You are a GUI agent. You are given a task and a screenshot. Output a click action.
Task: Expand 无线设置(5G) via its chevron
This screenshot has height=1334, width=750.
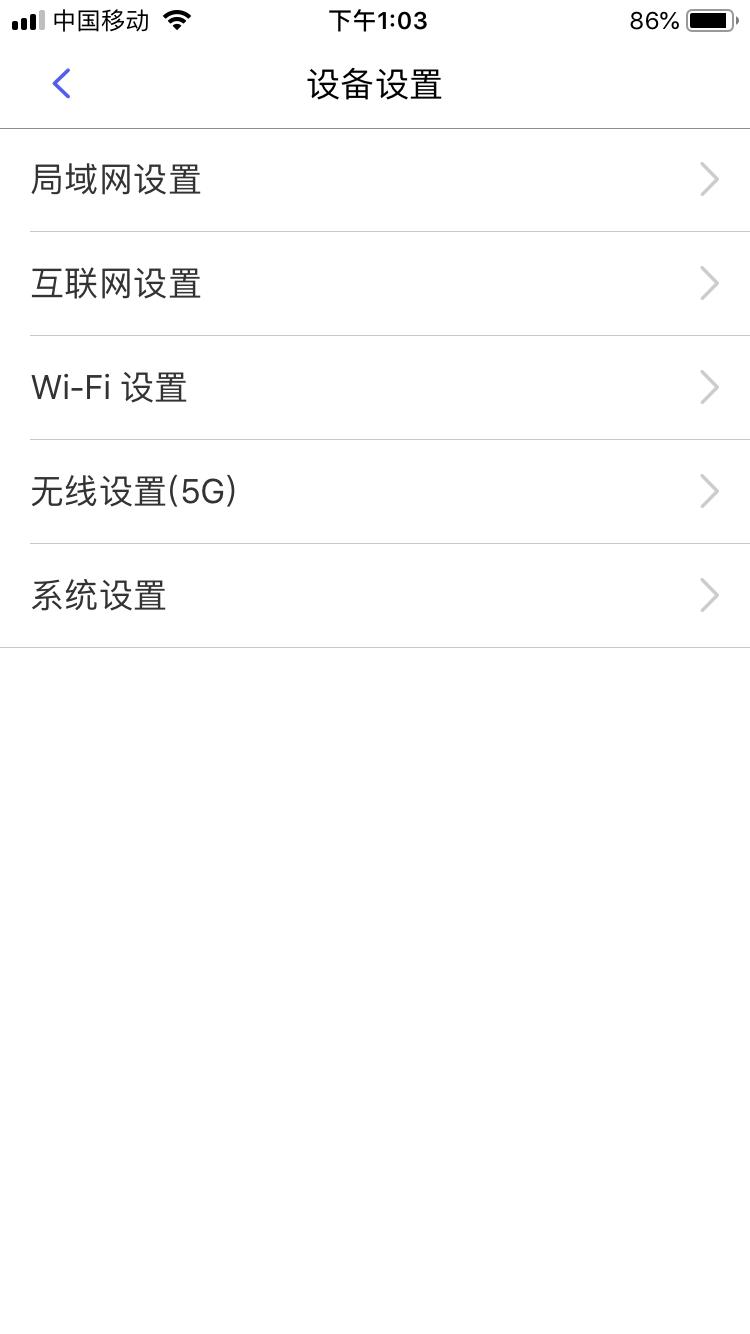point(708,491)
